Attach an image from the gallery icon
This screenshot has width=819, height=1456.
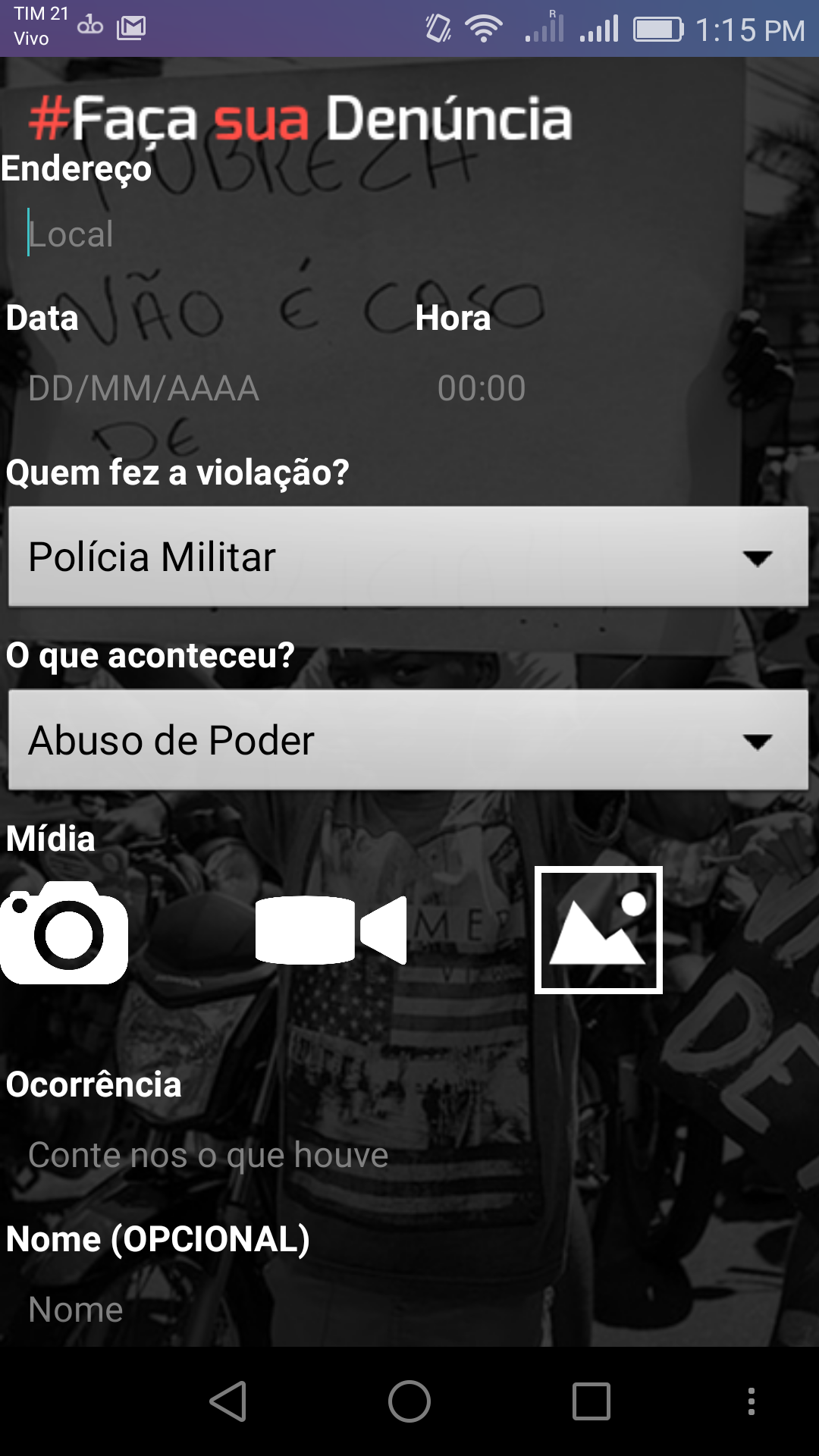(598, 930)
